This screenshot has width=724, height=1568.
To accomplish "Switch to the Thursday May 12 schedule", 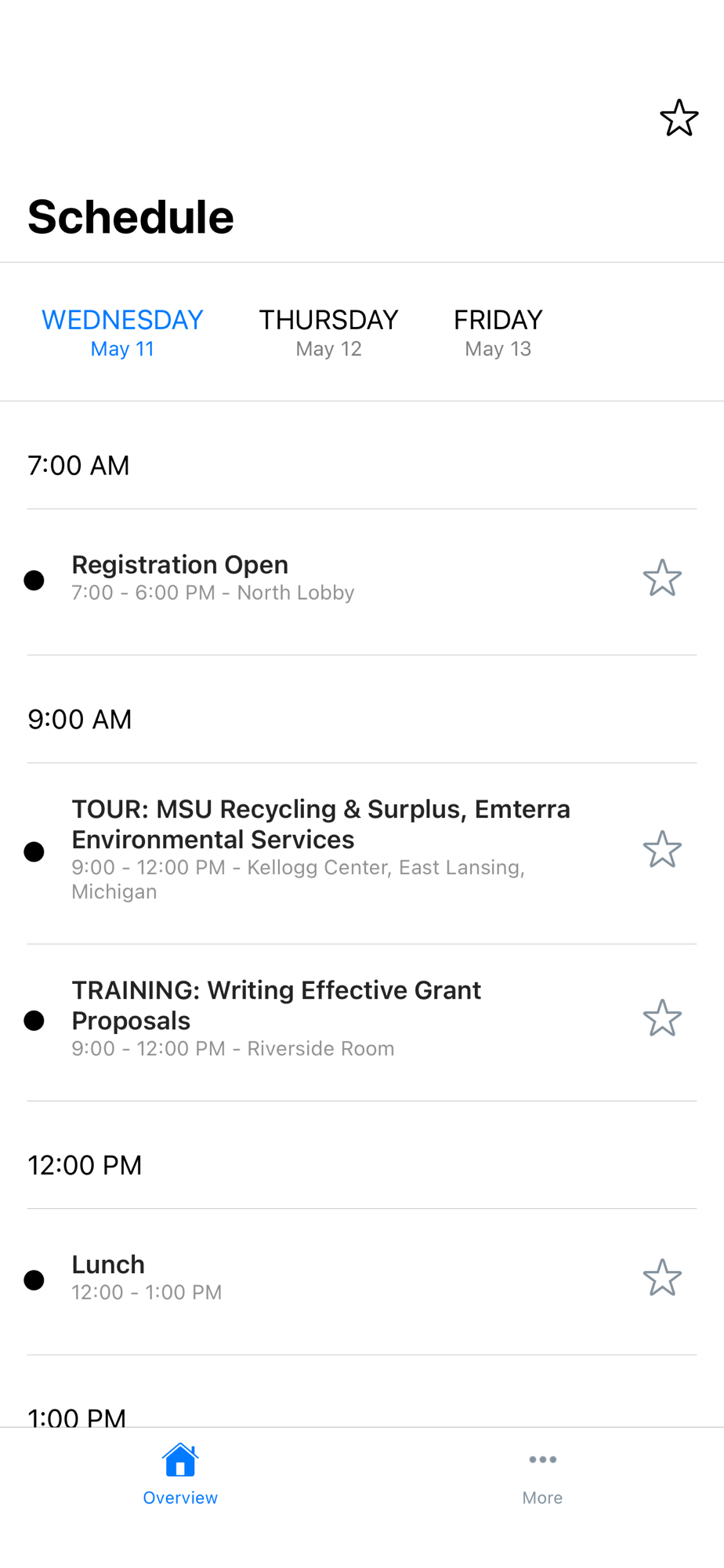I will click(328, 332).
